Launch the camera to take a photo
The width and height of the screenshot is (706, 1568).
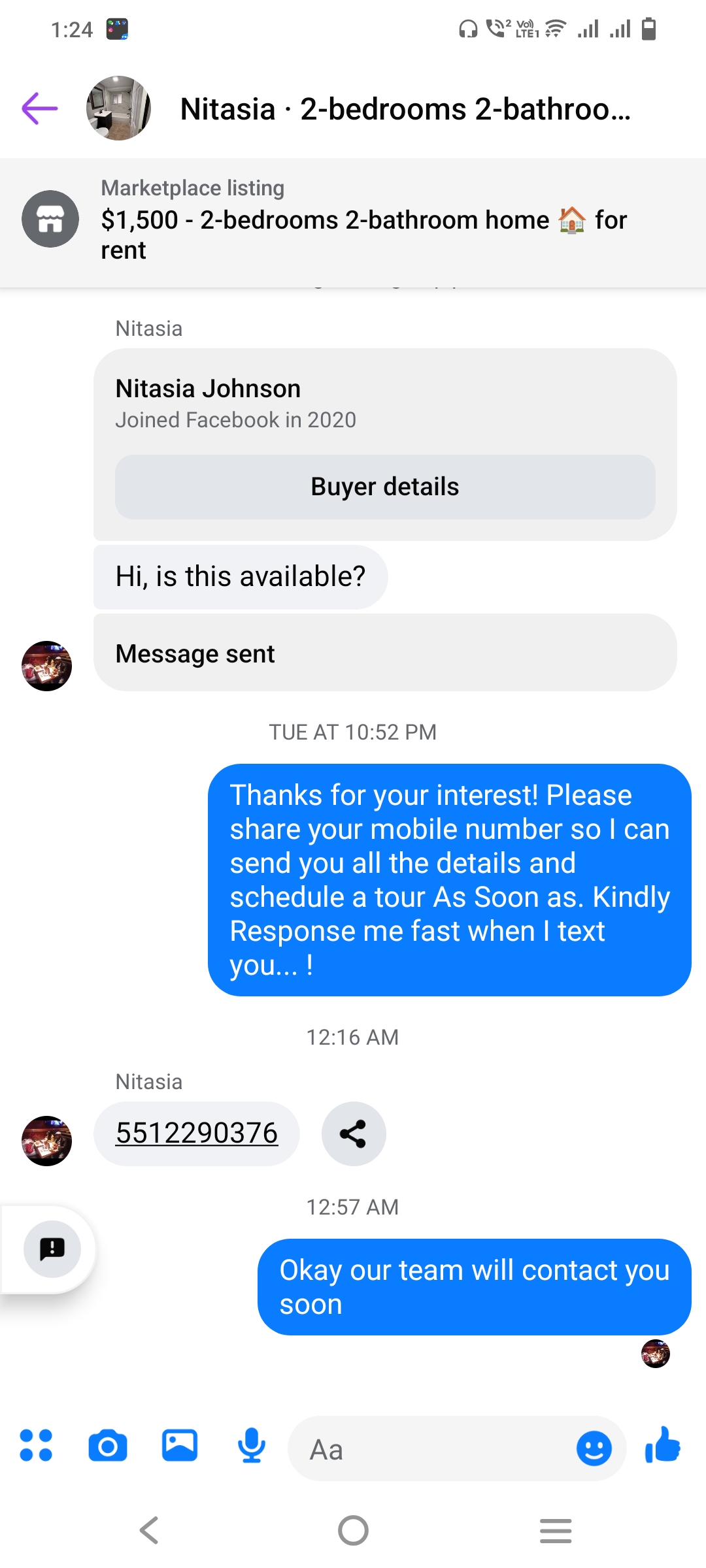click(108, 1445)
